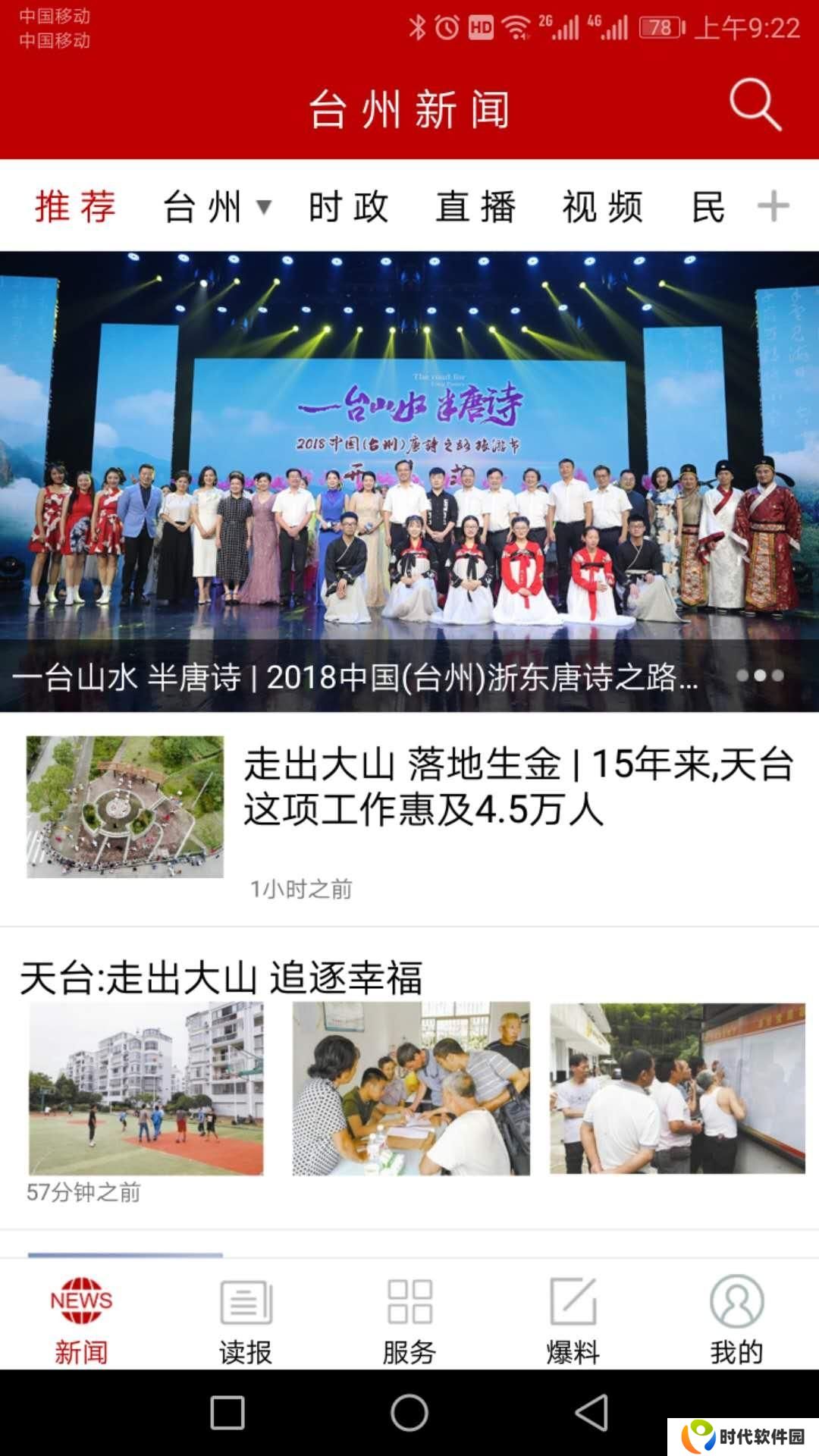Switch to the 读报 bottom tab
The image size is (819, 1456).
[x=245, y=1319]
